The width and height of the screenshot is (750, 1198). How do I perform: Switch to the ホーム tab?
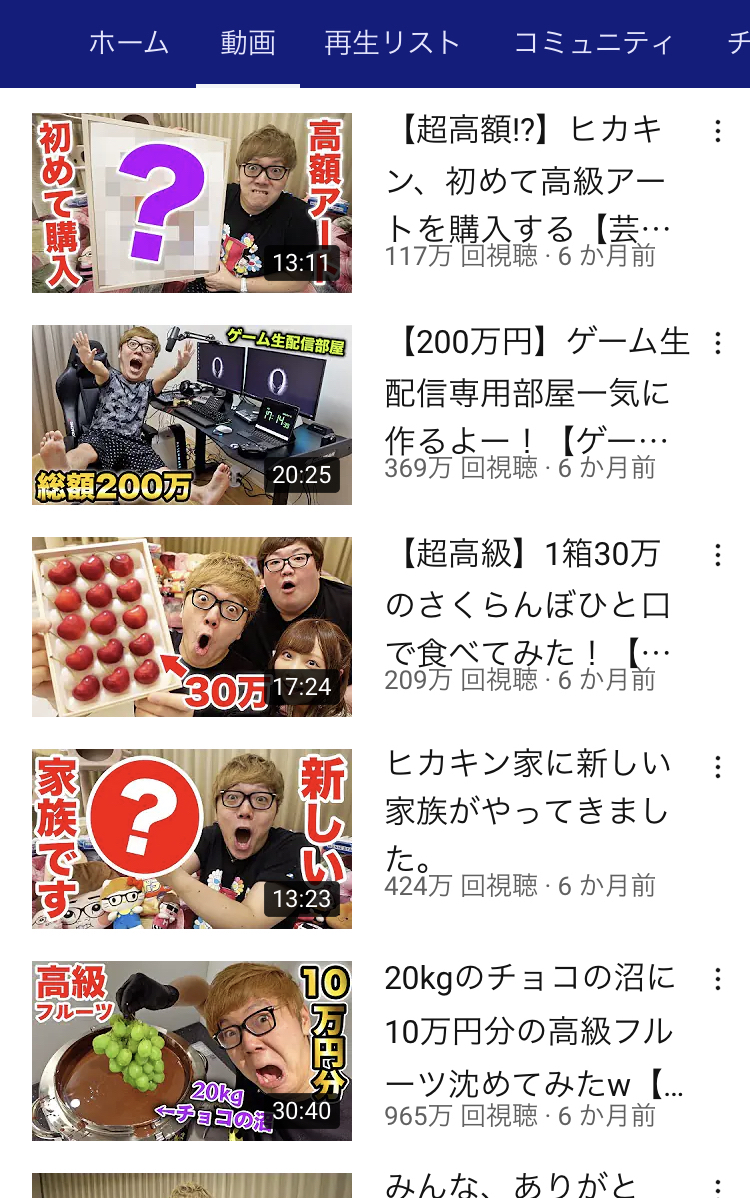pyautogui.click(x=129, y=43)
